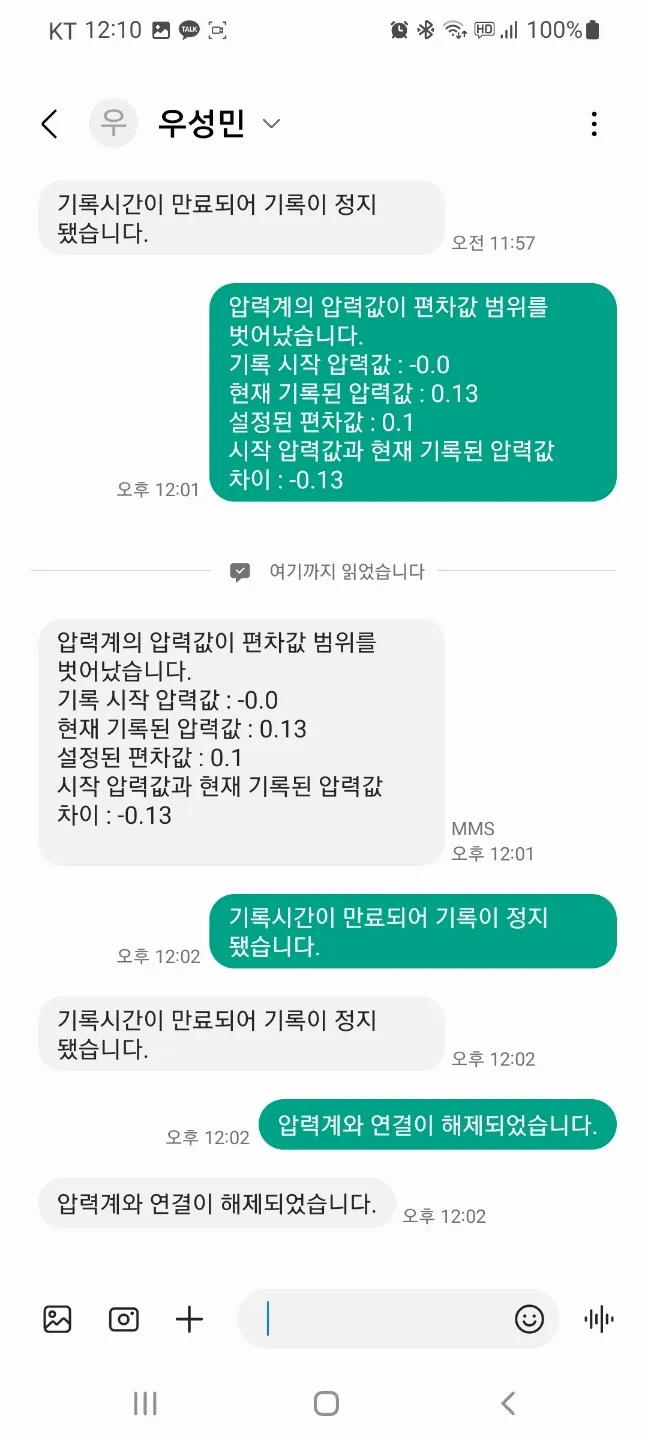The image size is (648, 1440).
Task: Record a voice message
Action: tap(598, 1319)
